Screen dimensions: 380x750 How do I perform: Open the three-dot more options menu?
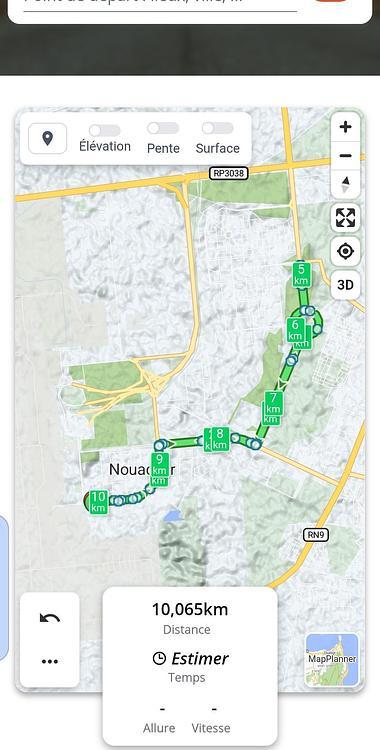click(x=50, y=662)
